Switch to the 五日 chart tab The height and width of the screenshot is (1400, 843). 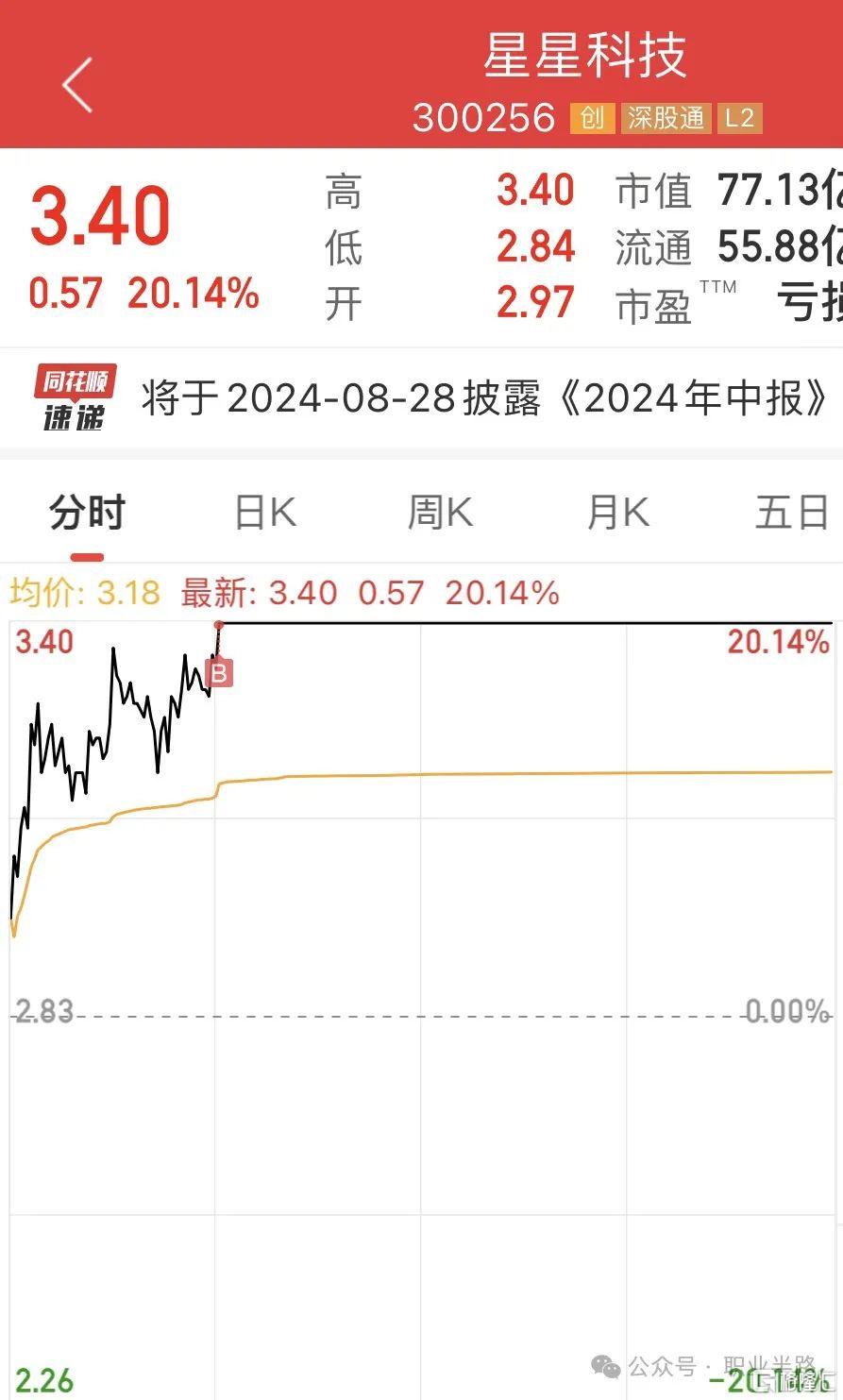point(791,513)
